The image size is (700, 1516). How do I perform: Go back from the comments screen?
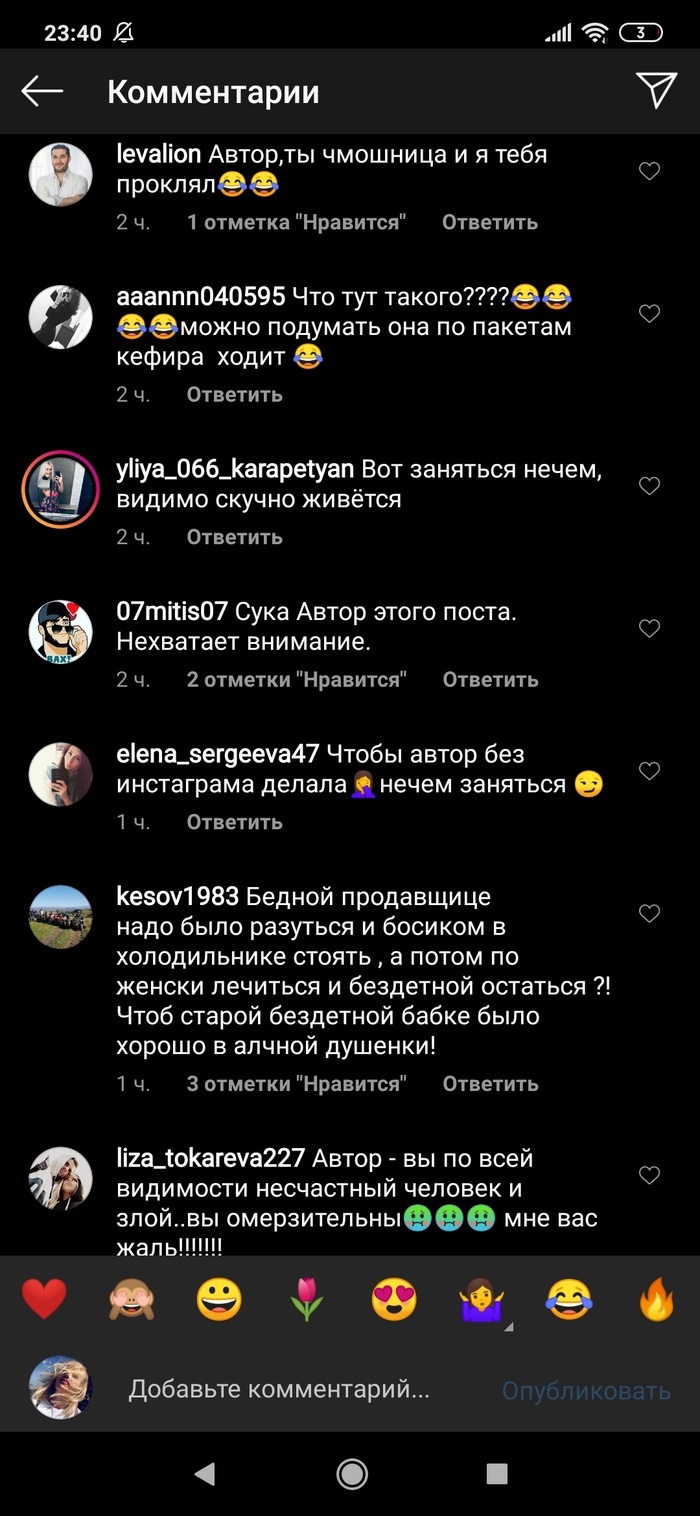[x=42, y=91]
